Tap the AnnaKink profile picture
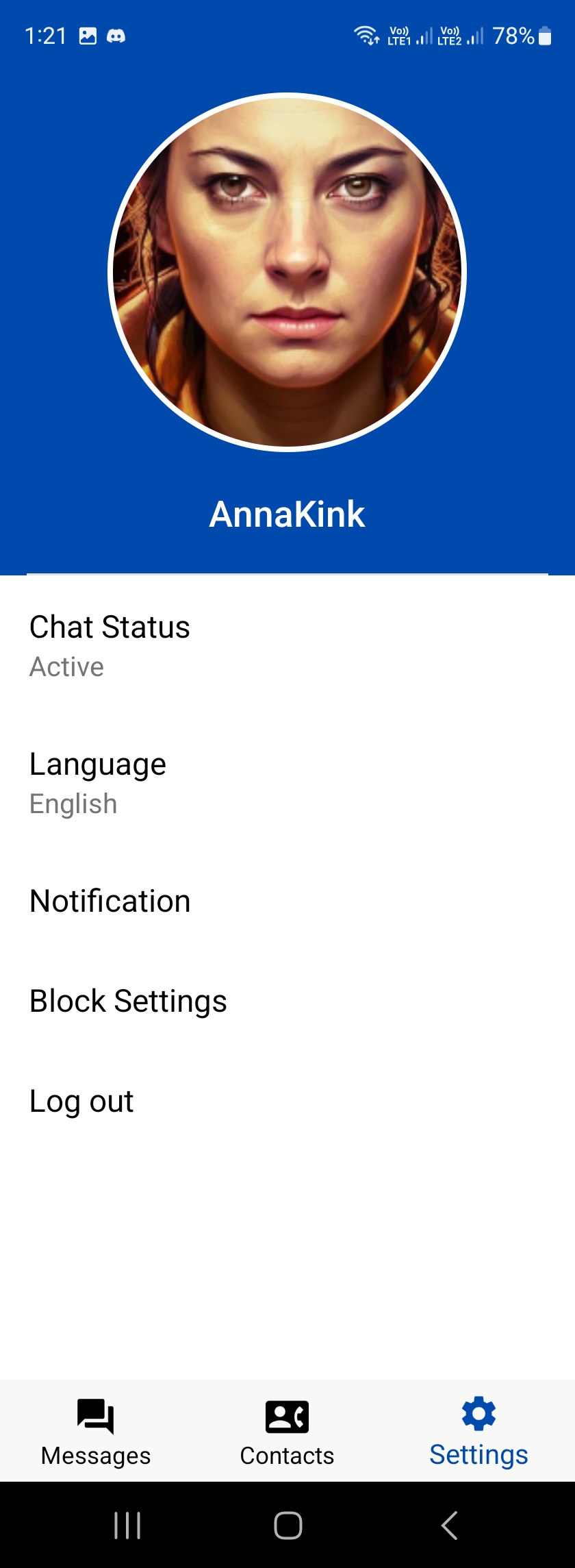The height and width of the screenshot is (1568, 575). click(287, 272)
